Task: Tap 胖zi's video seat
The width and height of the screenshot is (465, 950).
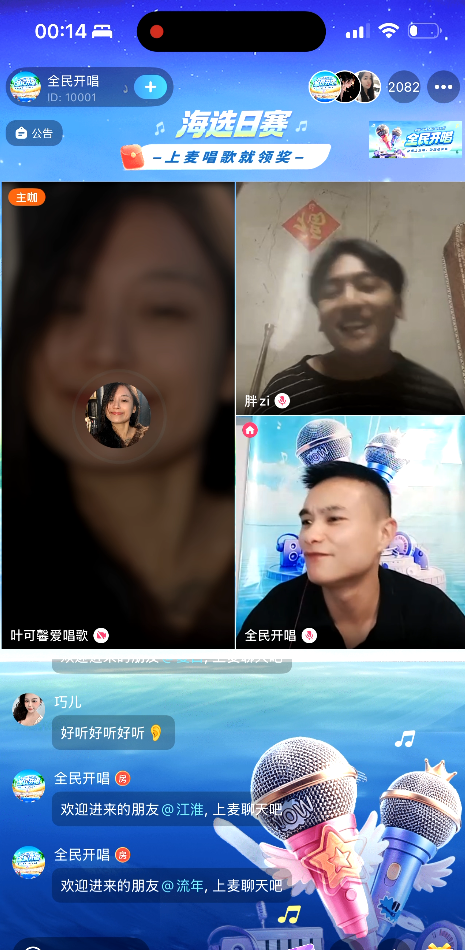Action: pyautogui.click(x=350, y=298)
